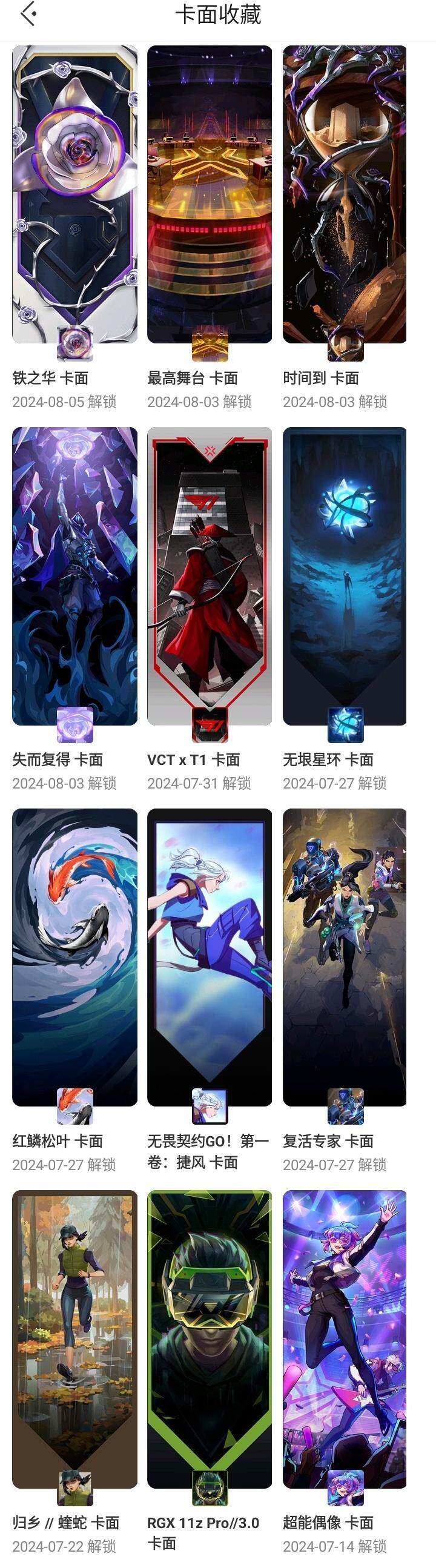View the 复活专家 card
The height and width of the screenshot is (1568, 436).
(345, 957)
